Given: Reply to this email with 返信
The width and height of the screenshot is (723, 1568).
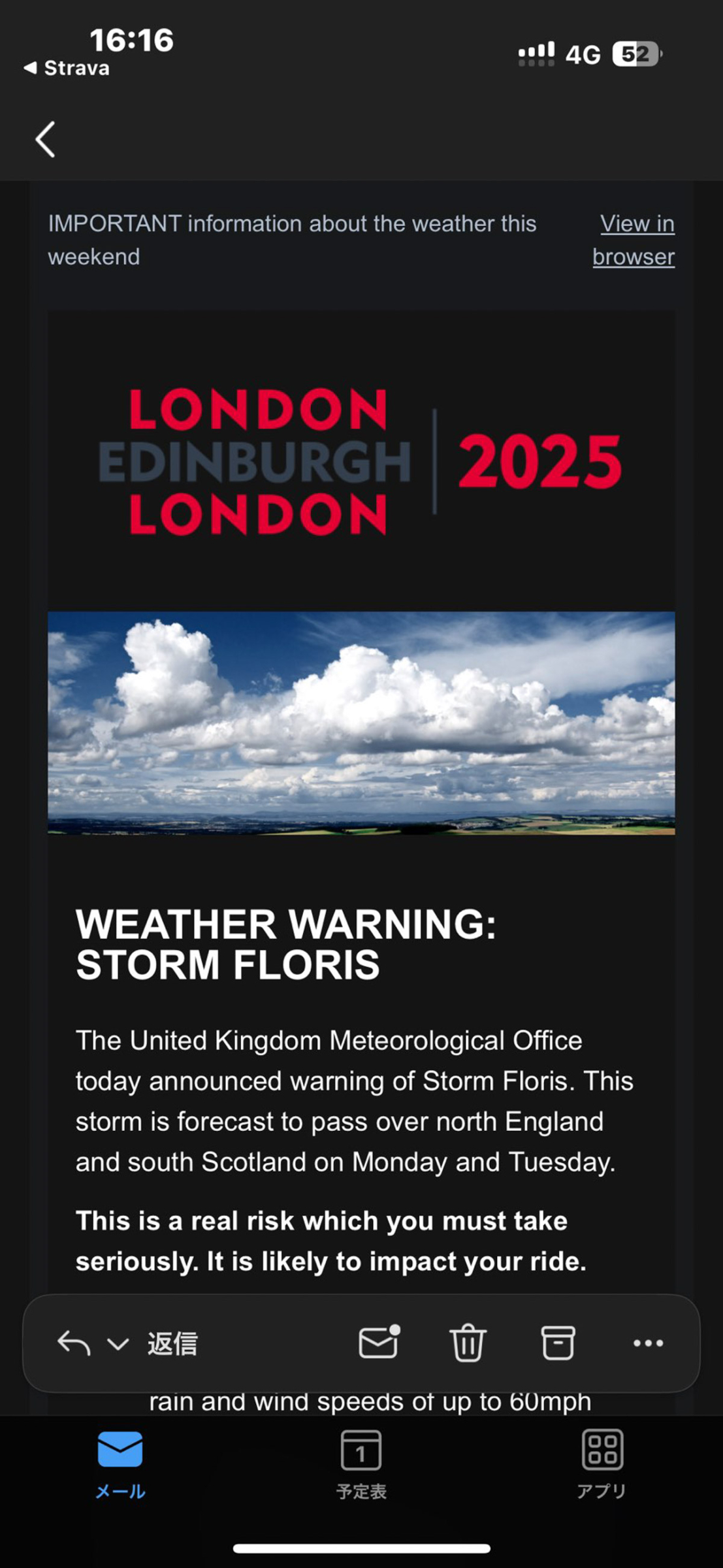Looking at the screenshot, I should pyautogui.click(x=172, y=1344).
